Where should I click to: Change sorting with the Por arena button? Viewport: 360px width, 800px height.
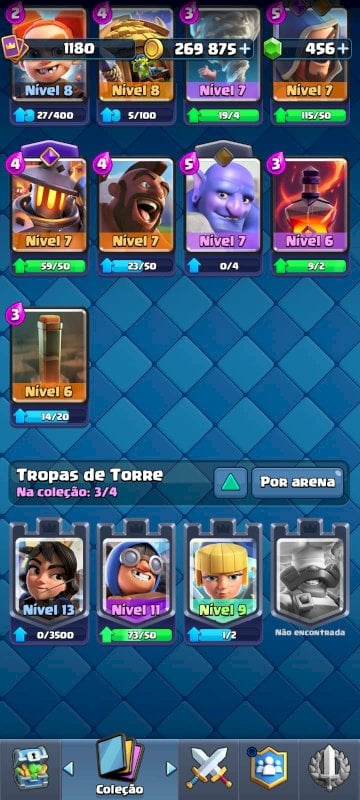pos(297,482)
